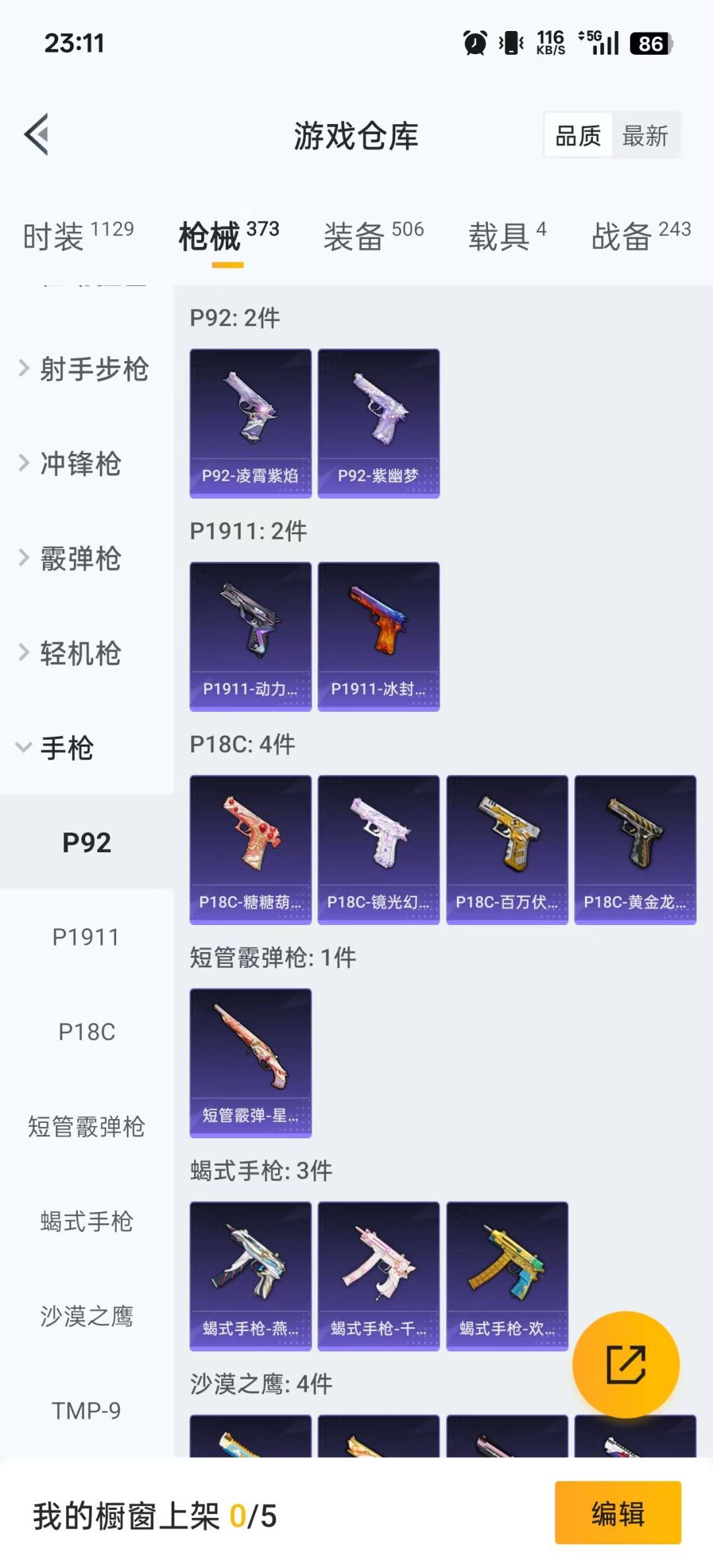Expand the 霰弹枪 category
Screen dimensions: 713x1568
(79, 559)
